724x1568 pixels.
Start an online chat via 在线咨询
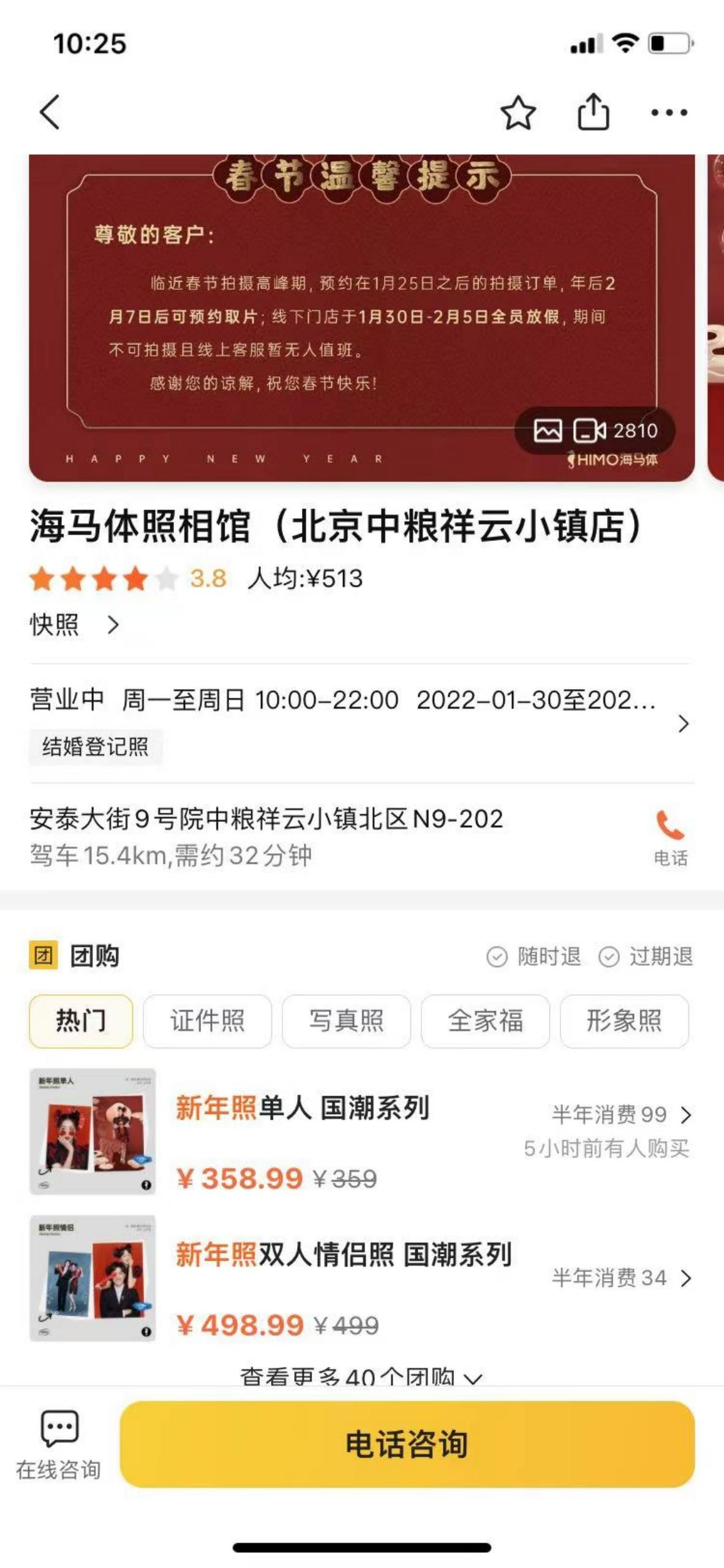click(x=59, y=1444)
